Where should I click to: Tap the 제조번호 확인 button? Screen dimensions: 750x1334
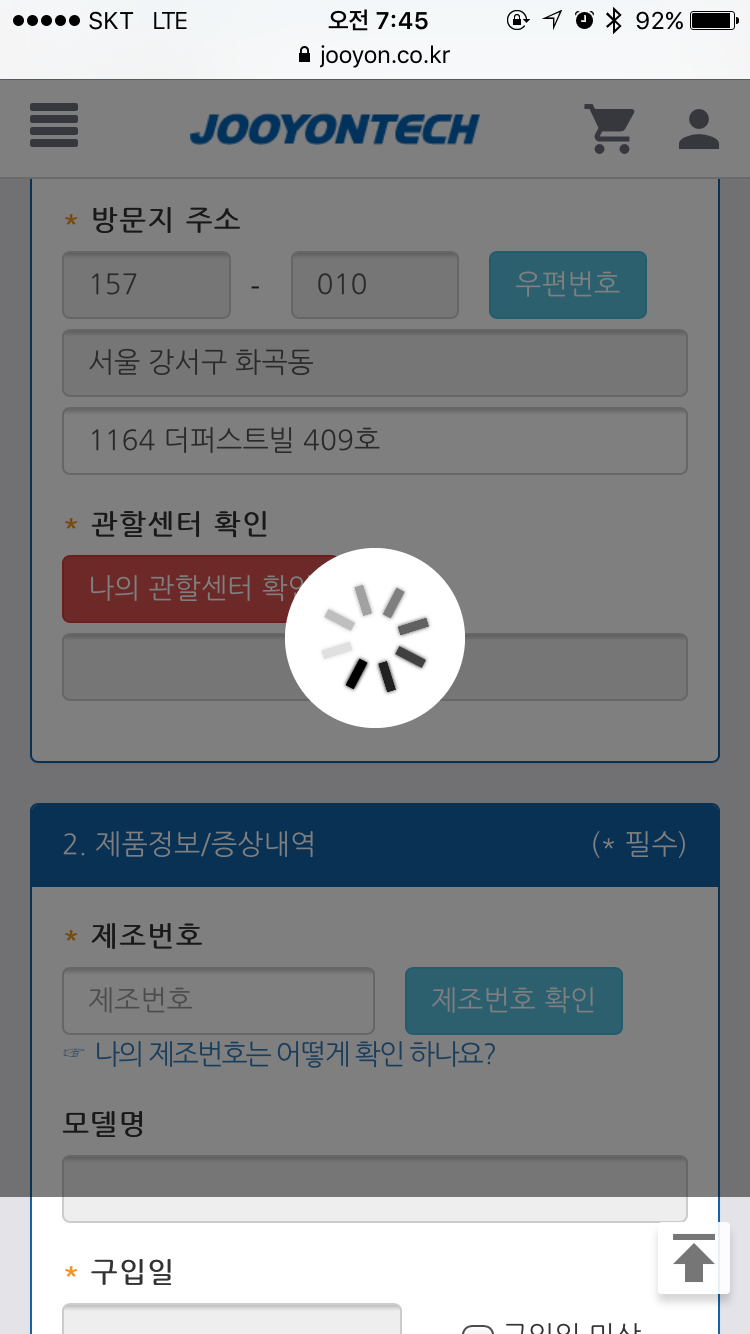pyautogui.click(x=514, y=1000)
